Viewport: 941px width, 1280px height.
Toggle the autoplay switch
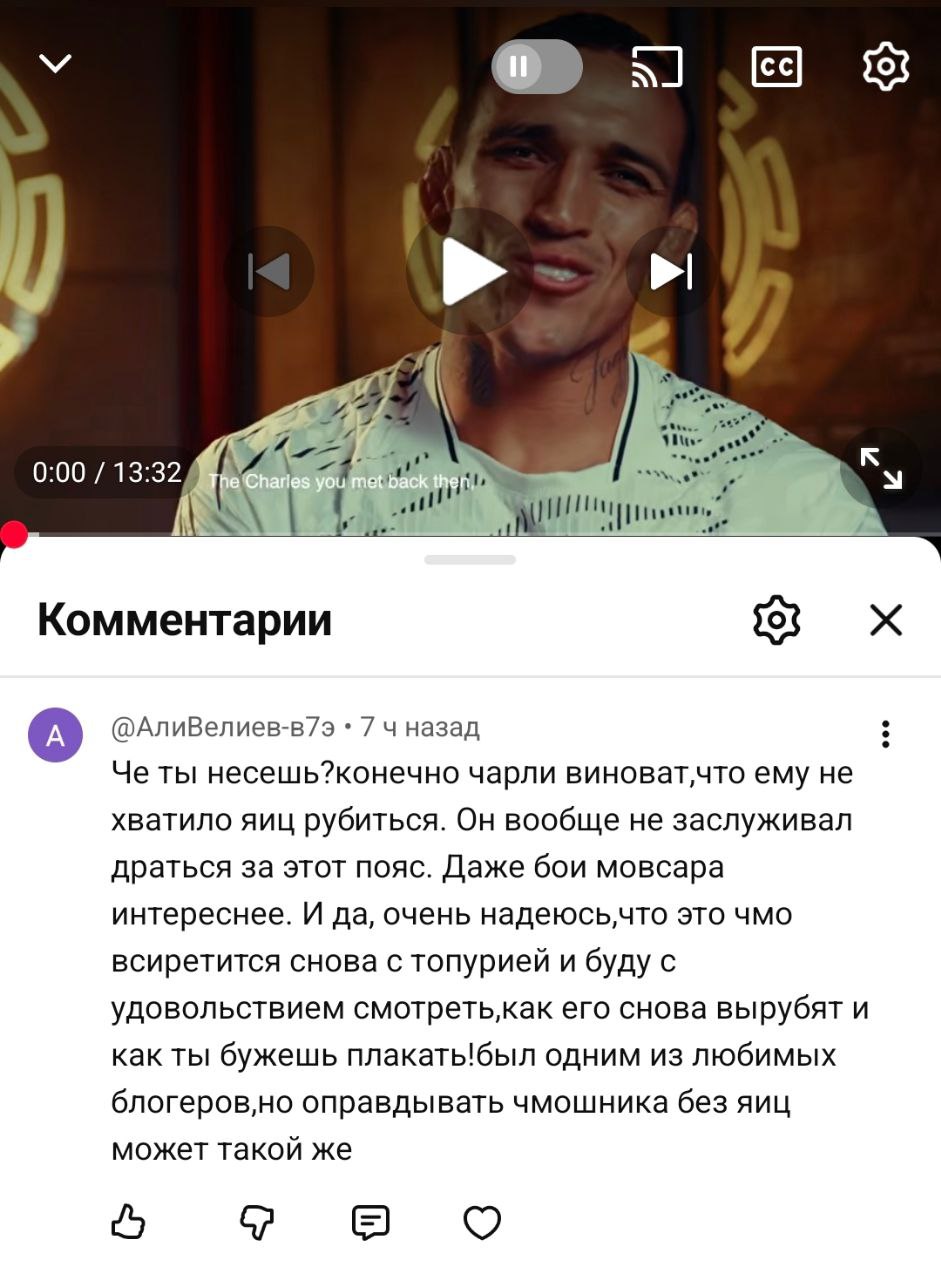coord(537,67)
